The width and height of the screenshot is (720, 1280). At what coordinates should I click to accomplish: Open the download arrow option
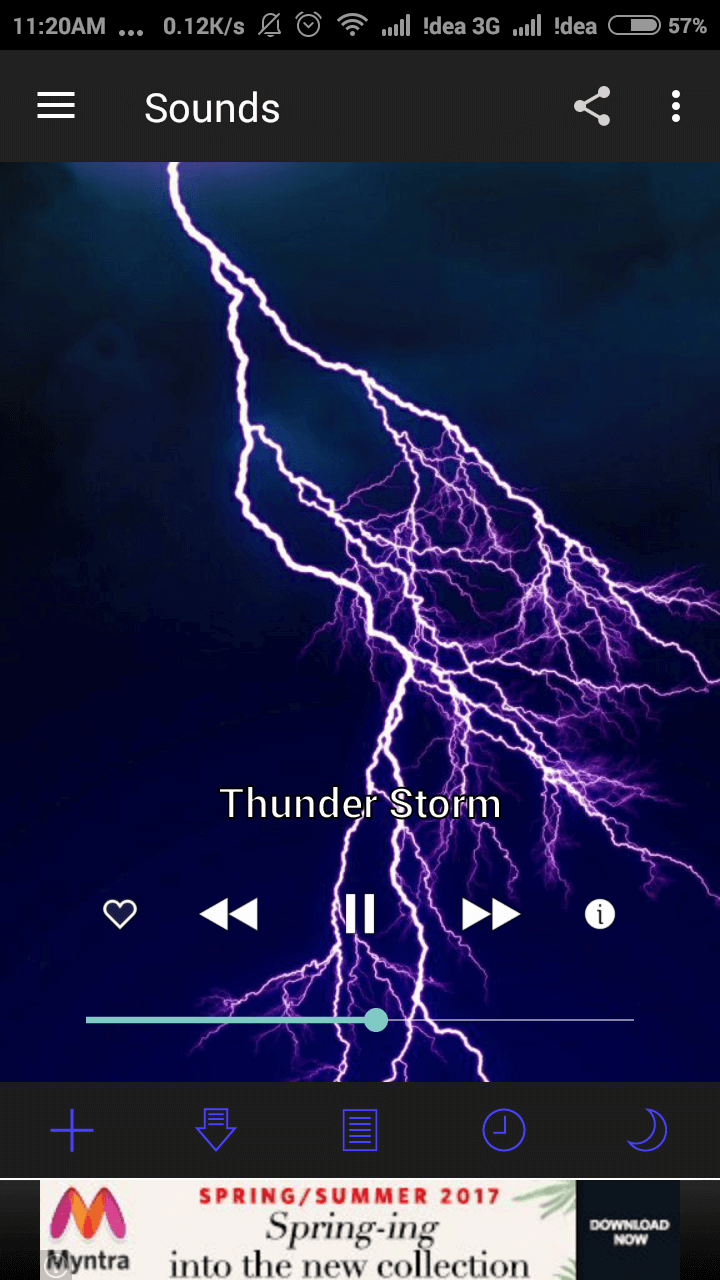coord(216,1131)
